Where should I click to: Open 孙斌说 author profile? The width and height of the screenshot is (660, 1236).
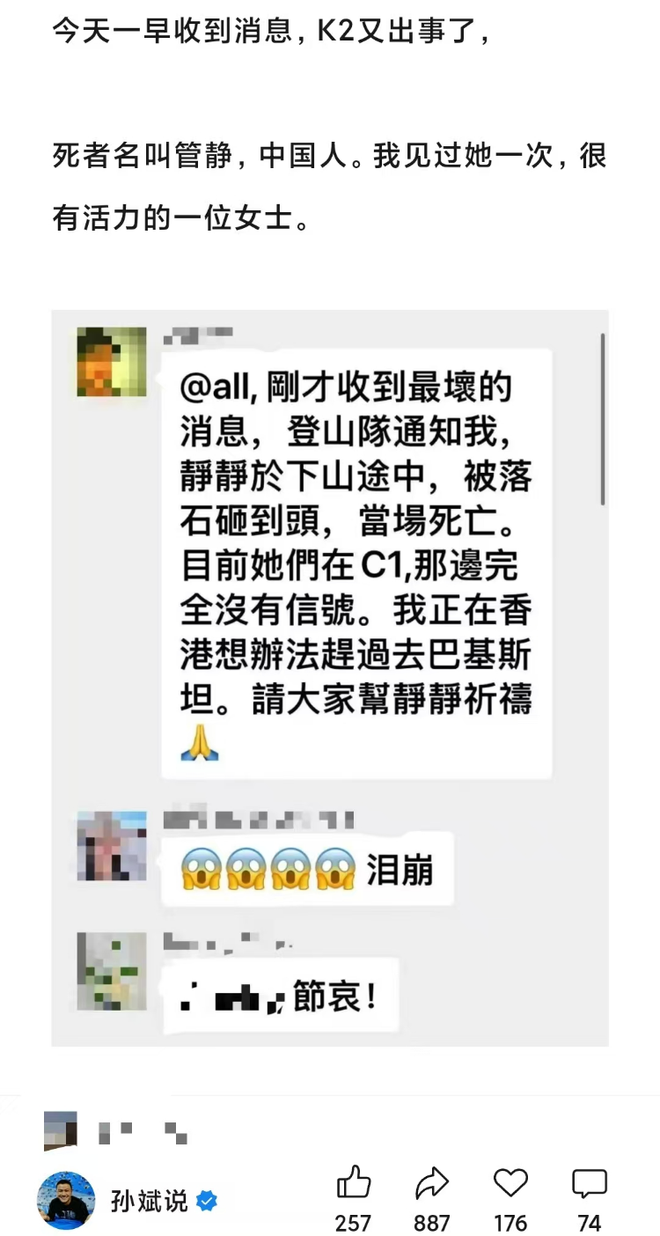tap(68, 1200)
